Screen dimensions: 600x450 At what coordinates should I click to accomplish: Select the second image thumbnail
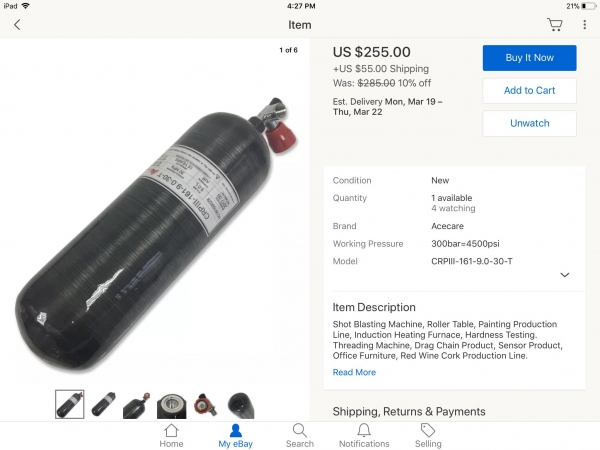(104, 404)
